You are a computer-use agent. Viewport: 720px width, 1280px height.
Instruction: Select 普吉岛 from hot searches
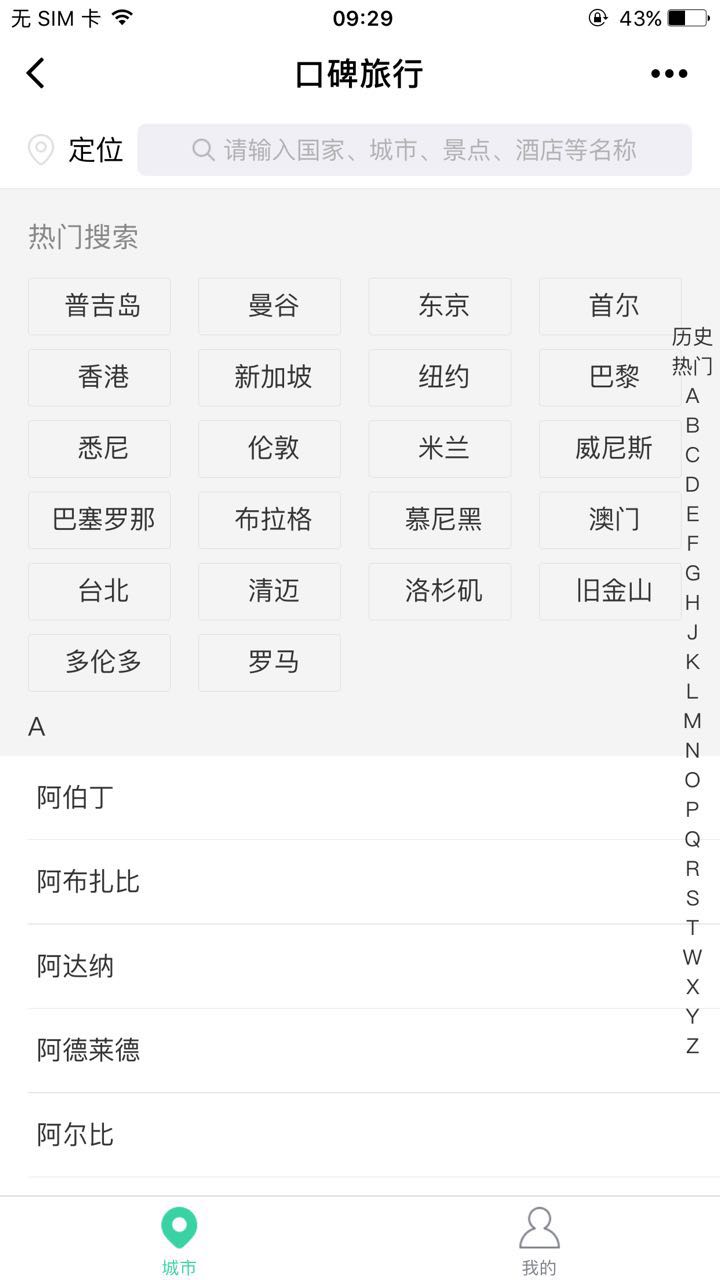[100, 306]
